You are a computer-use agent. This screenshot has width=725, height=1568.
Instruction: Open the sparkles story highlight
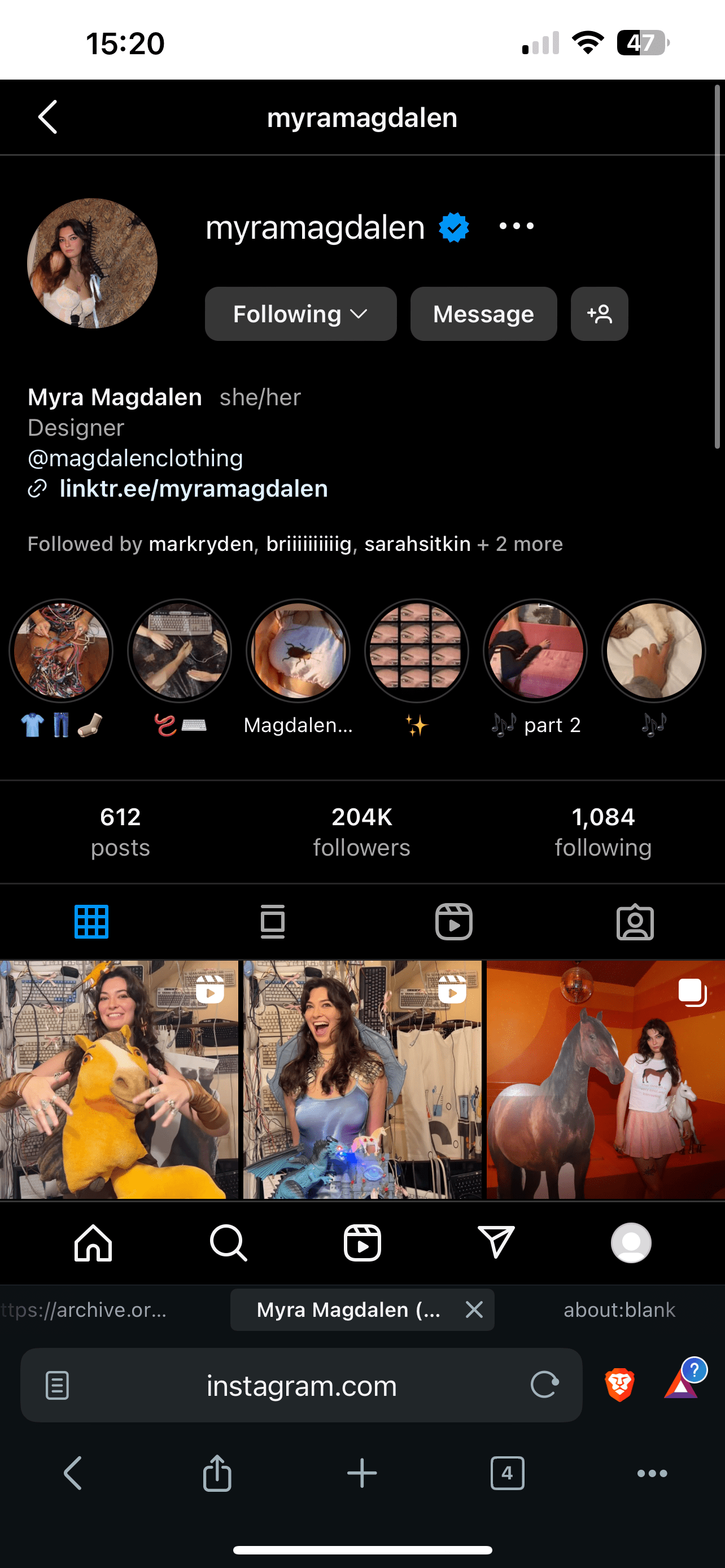416,651
